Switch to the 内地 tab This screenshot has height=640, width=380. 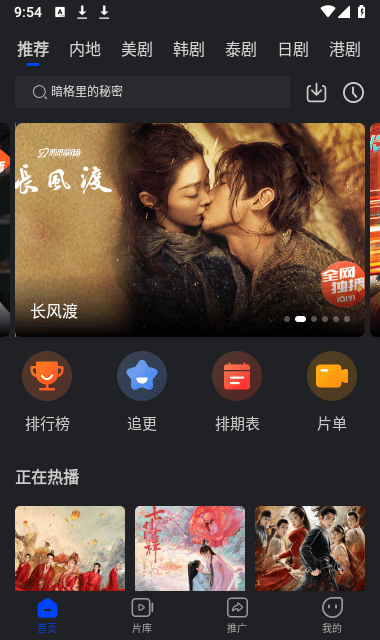(x=85, y=50)
